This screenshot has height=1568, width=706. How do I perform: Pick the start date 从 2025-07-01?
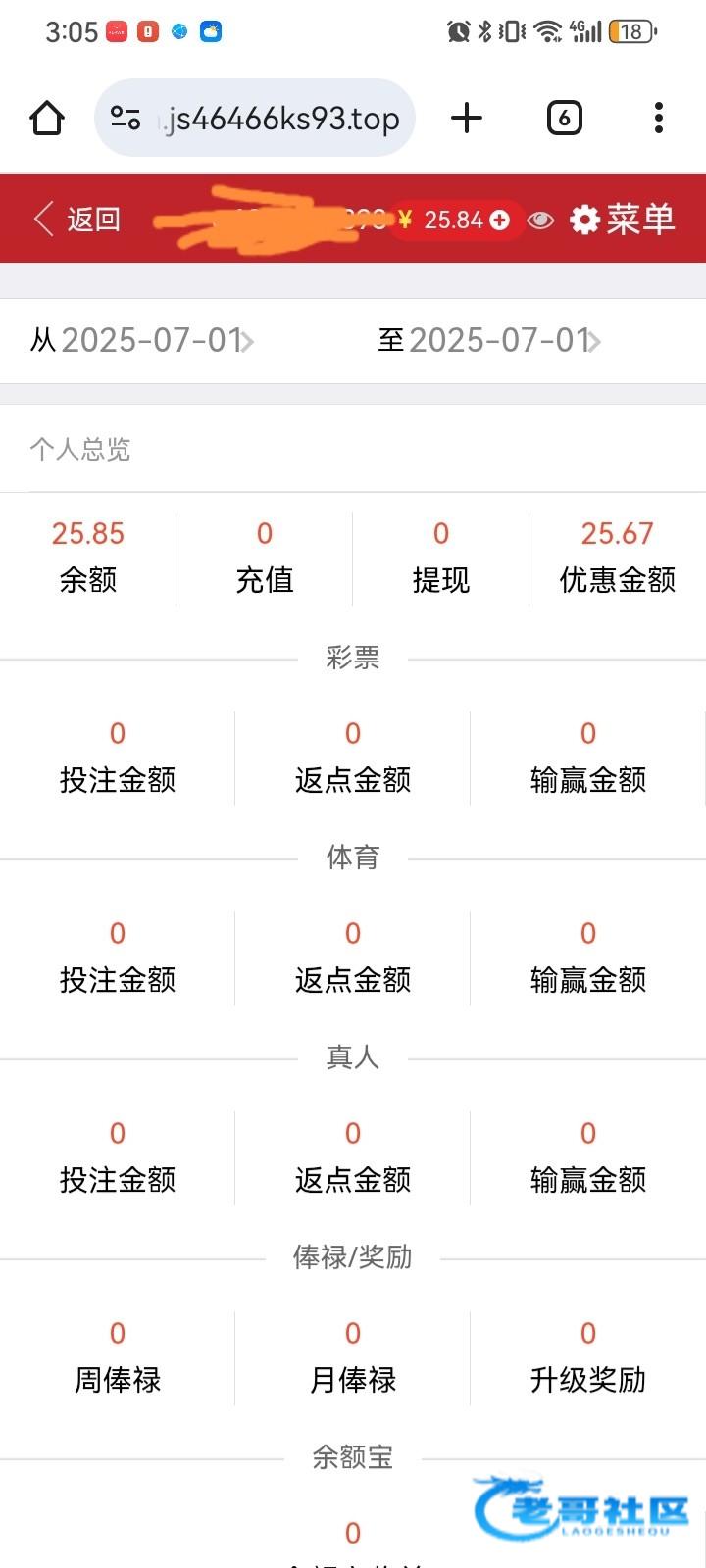point(143,341)
